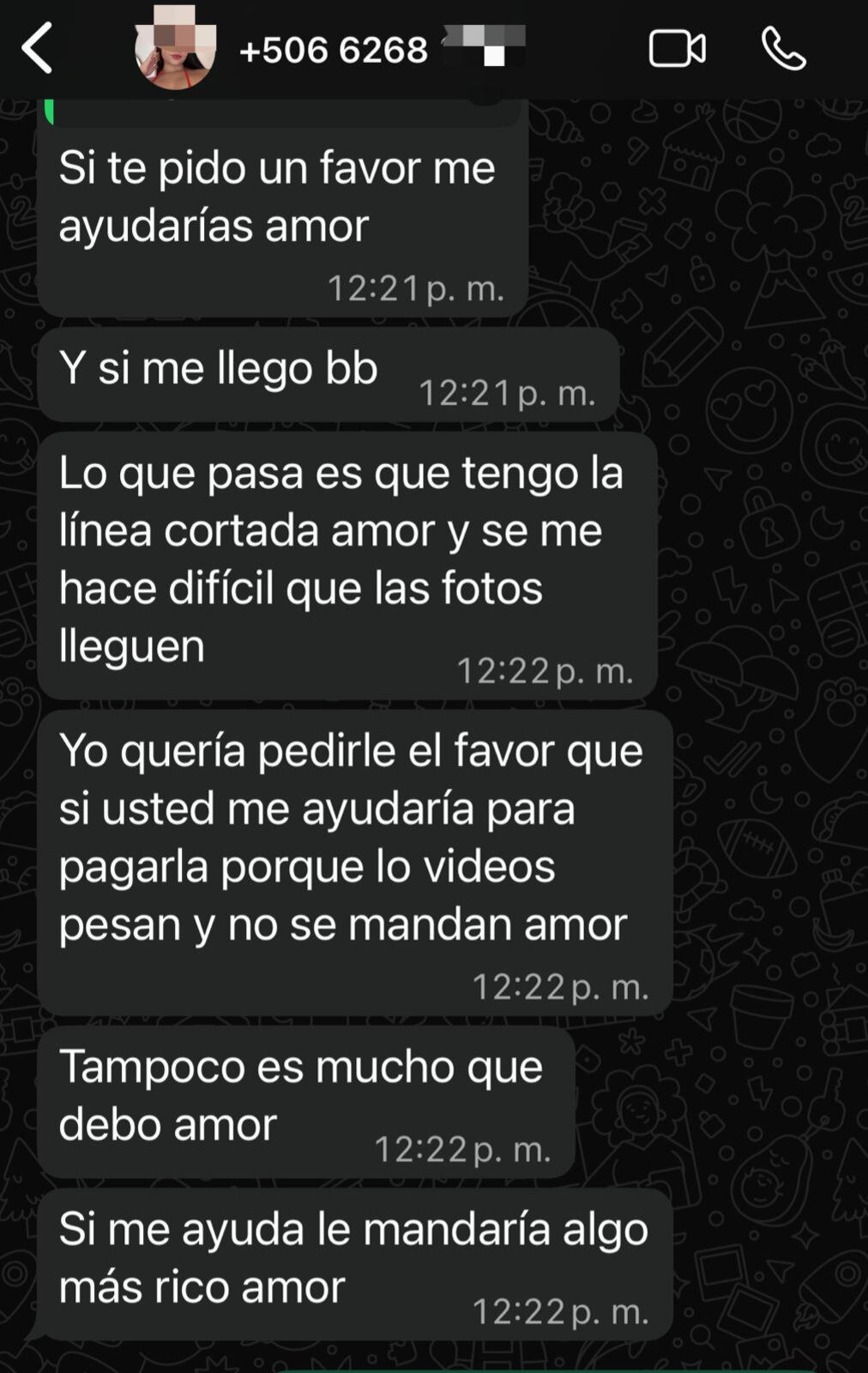Tap the video camera icon in the header
The image size is (868, 1373).
(x=677, y=49)
